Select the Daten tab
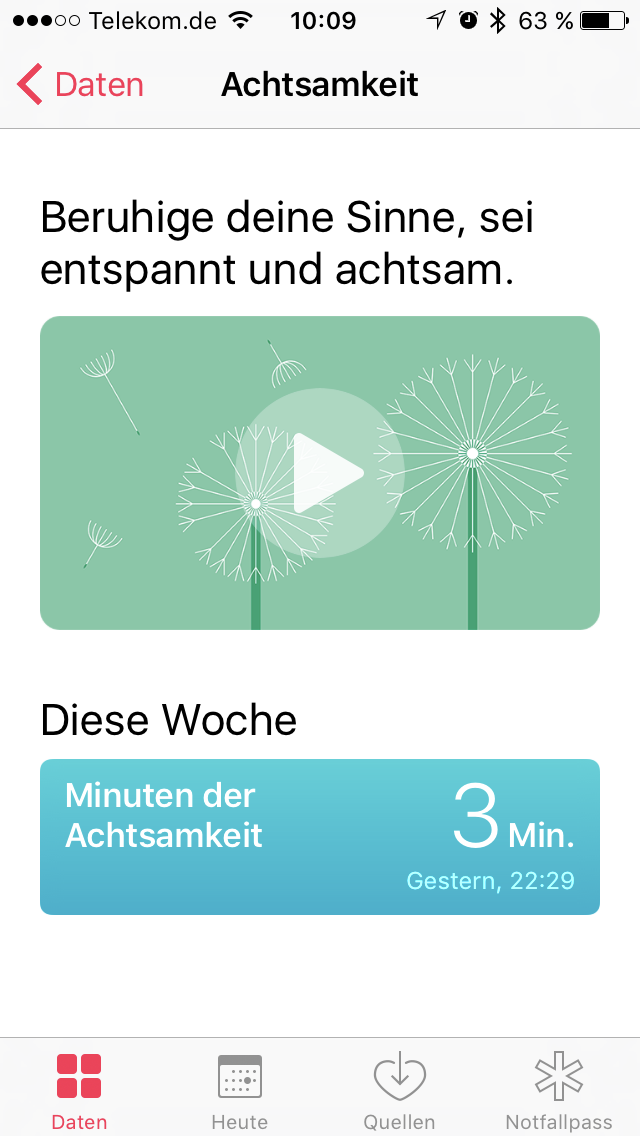This screenshot has height=1136, width=640. tap(79, 1090)
